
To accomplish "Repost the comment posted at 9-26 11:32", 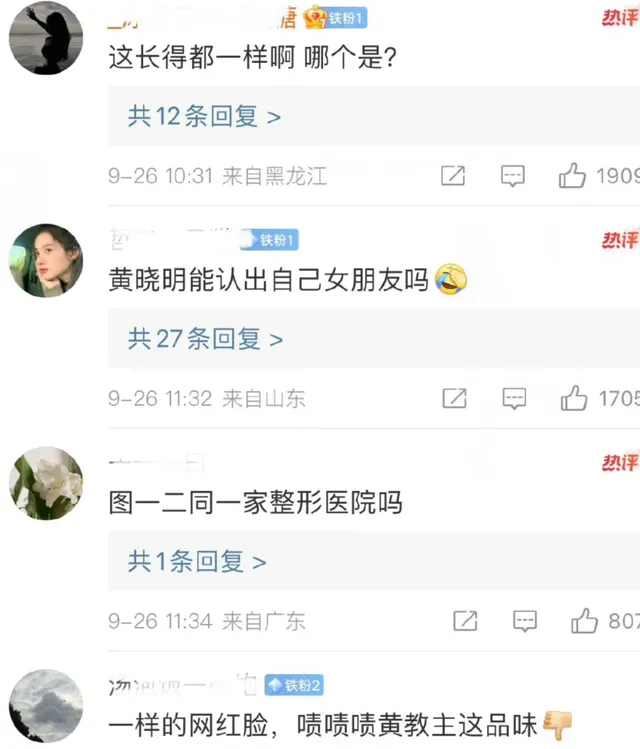I will coord(454,399).
